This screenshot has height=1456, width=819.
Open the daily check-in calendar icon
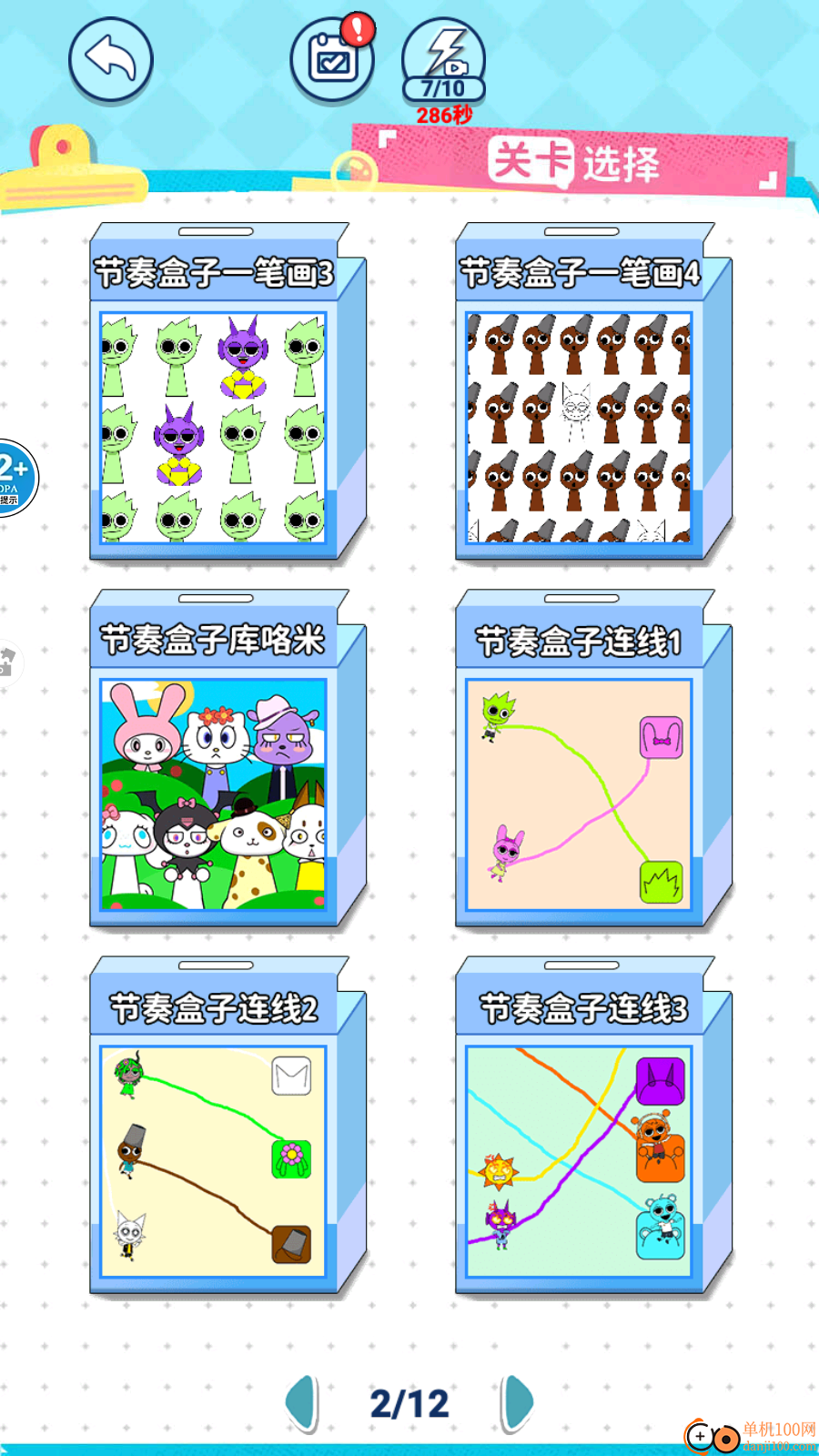click(332, 60)
